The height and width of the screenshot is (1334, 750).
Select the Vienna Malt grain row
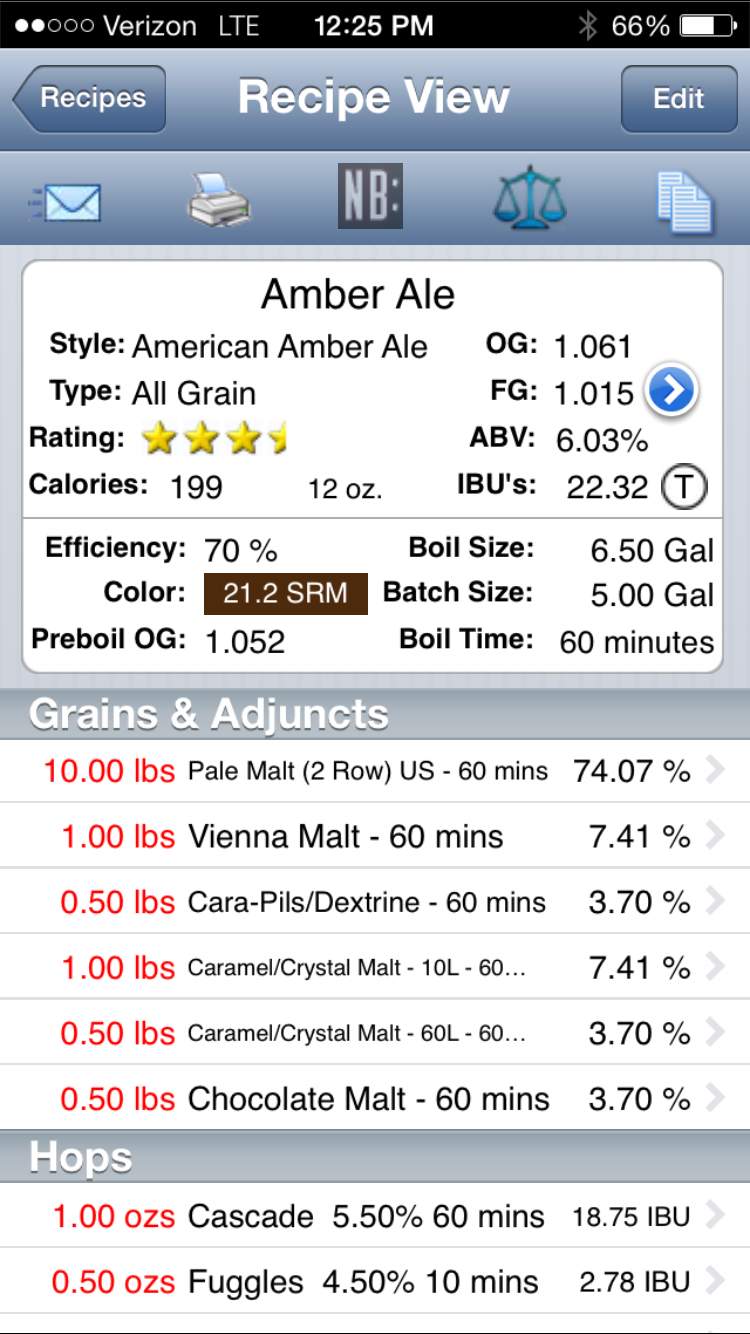pyautogui.click(x=375, y=835)
